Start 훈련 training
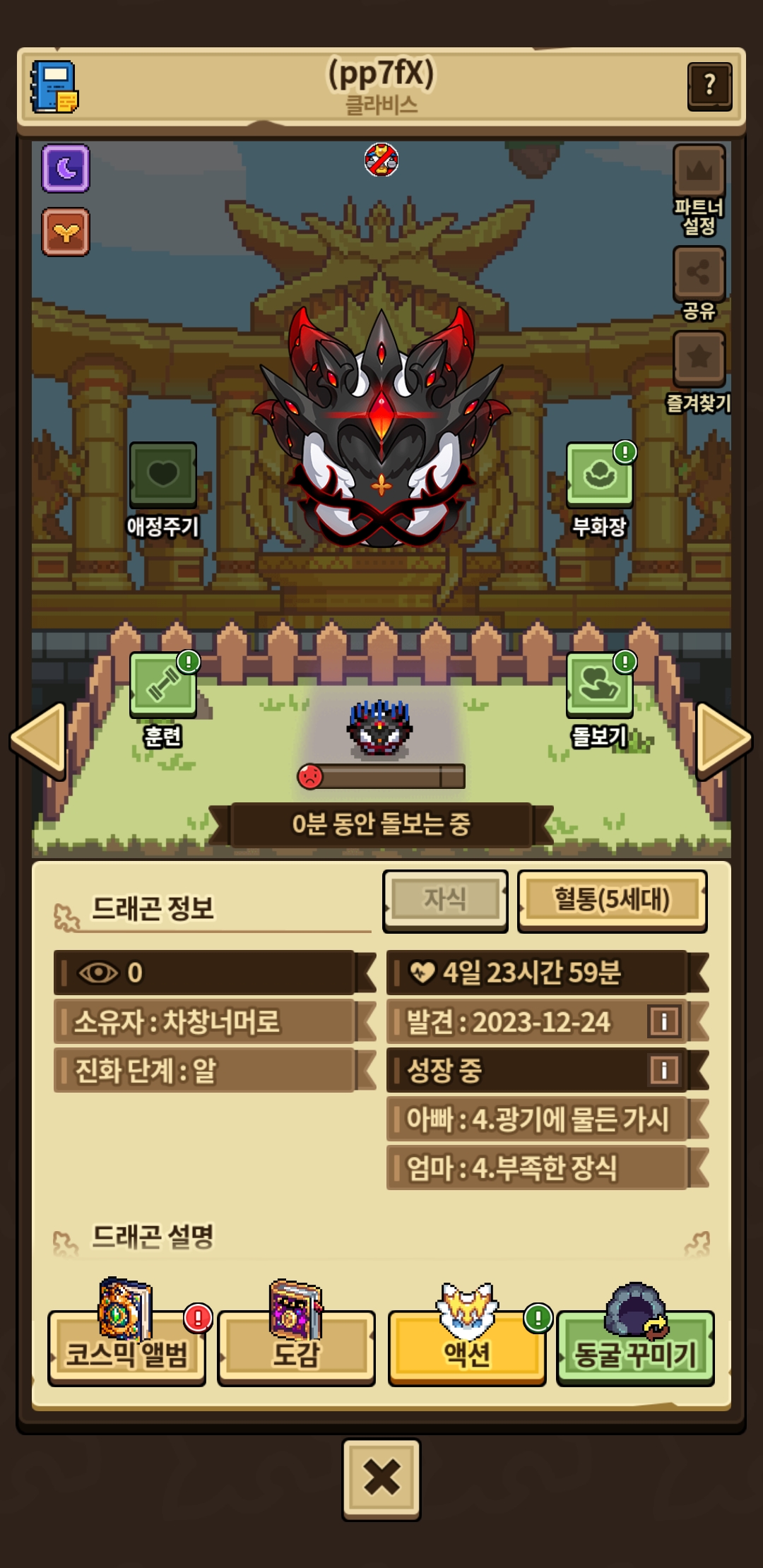The height and width of the screenshot is (1568, 763). pyautogui.click(x=162, y=684)
